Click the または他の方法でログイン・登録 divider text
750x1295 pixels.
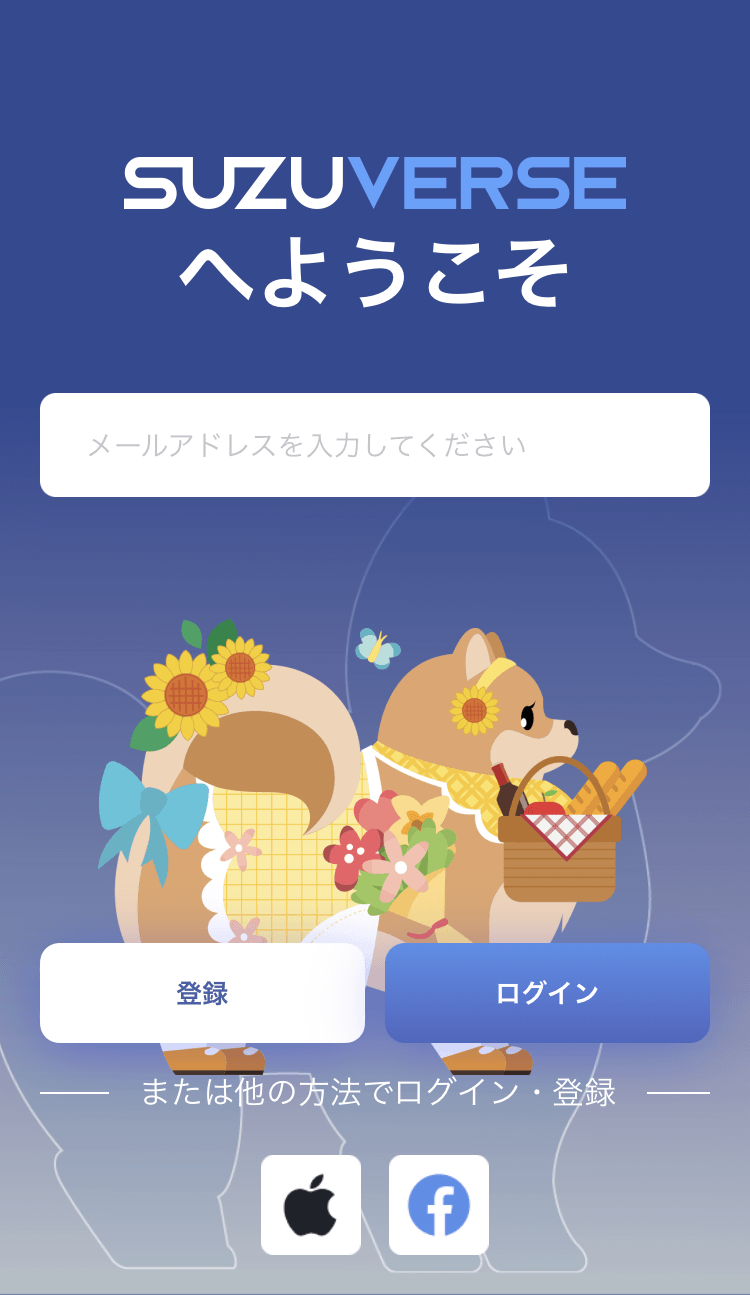(x=375, y=1093)
